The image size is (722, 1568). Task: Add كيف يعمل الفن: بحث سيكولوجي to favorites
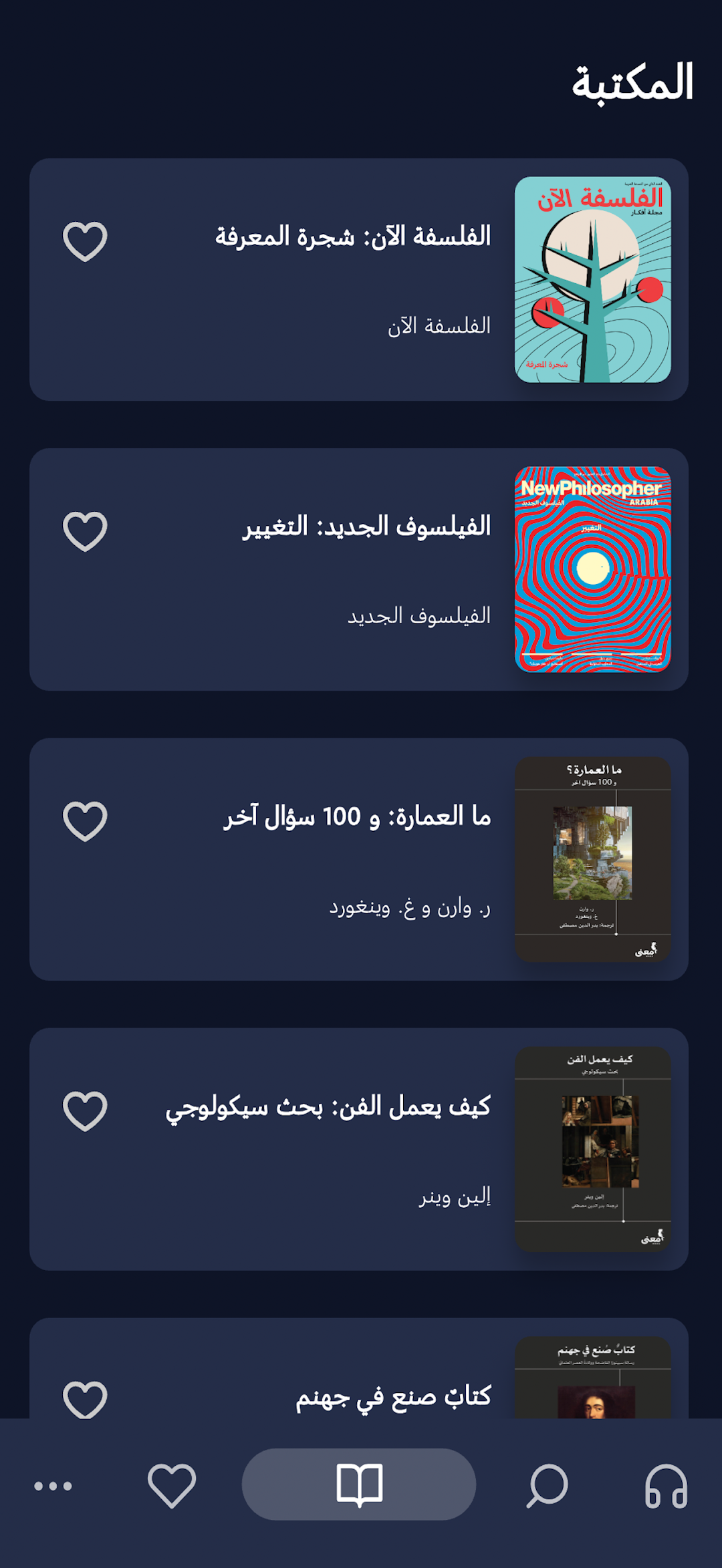85,1111
